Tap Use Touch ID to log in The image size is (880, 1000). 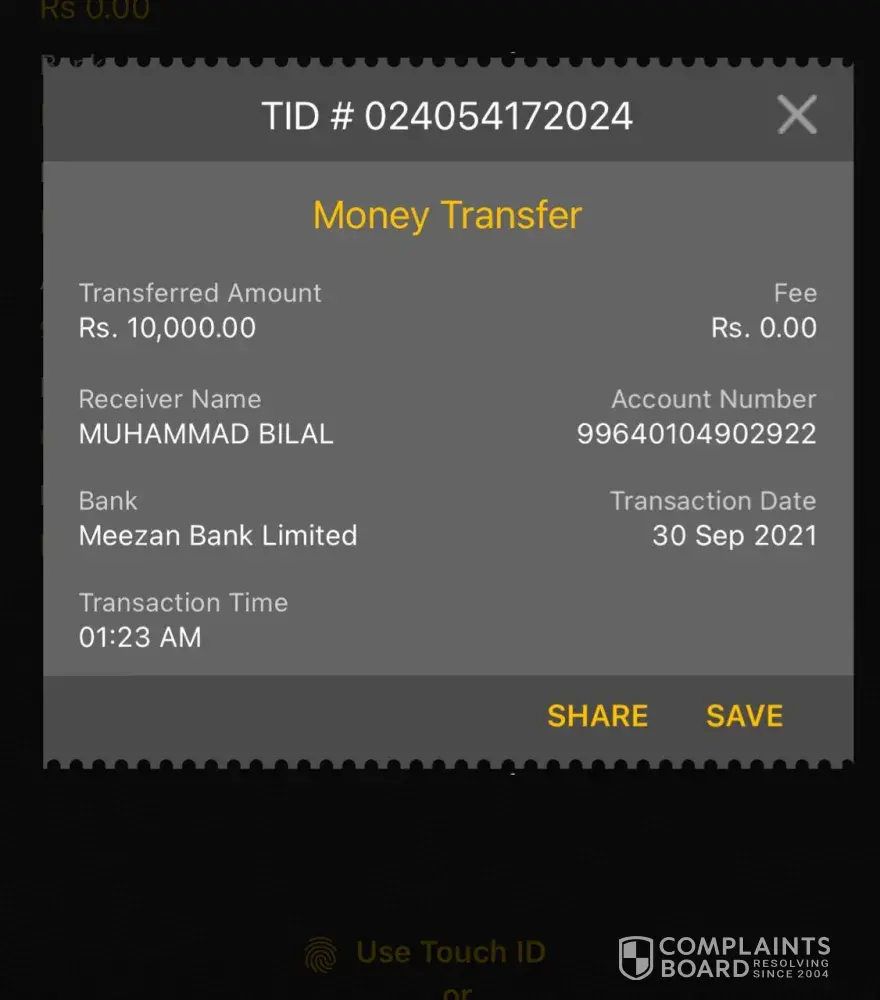[x=450, y=952]
